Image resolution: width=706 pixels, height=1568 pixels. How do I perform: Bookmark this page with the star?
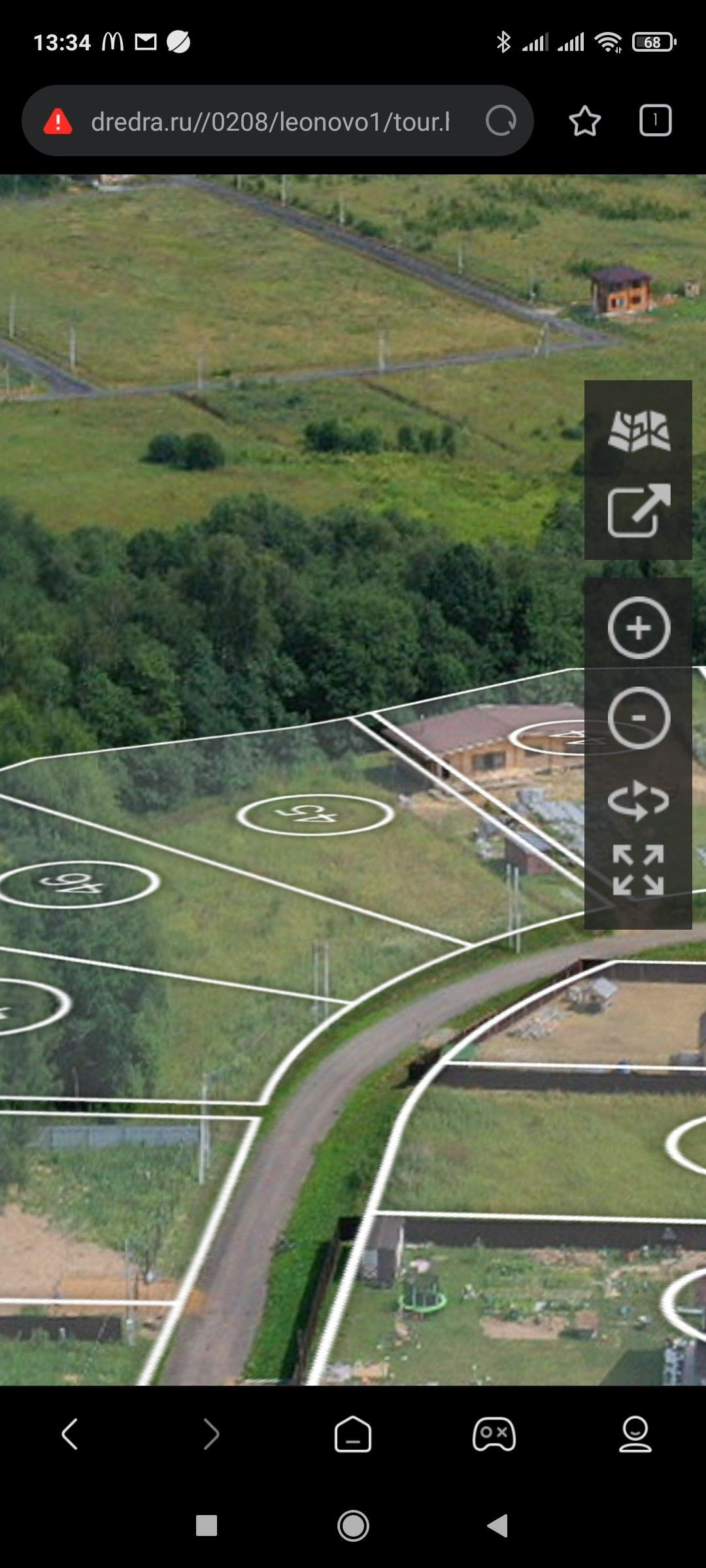(x=584, y=121)
